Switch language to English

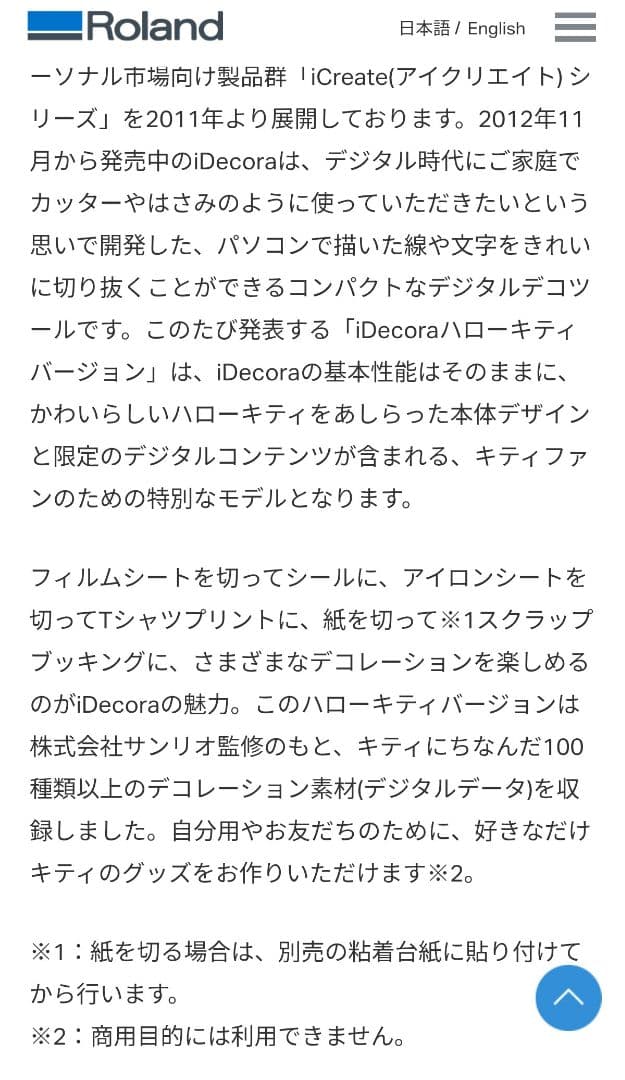[496, 29]
